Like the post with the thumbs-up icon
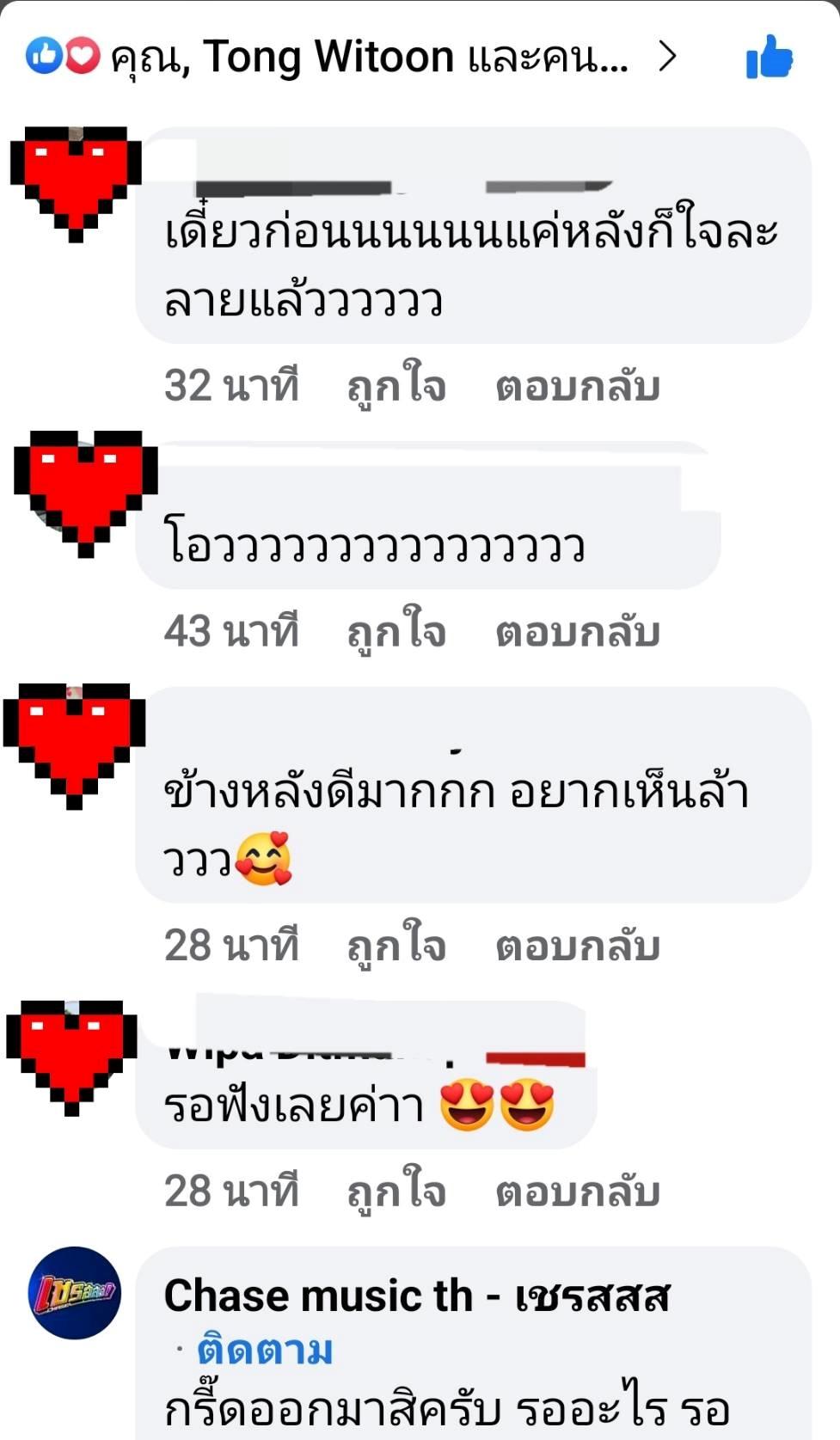 click(x=769, y=58)
